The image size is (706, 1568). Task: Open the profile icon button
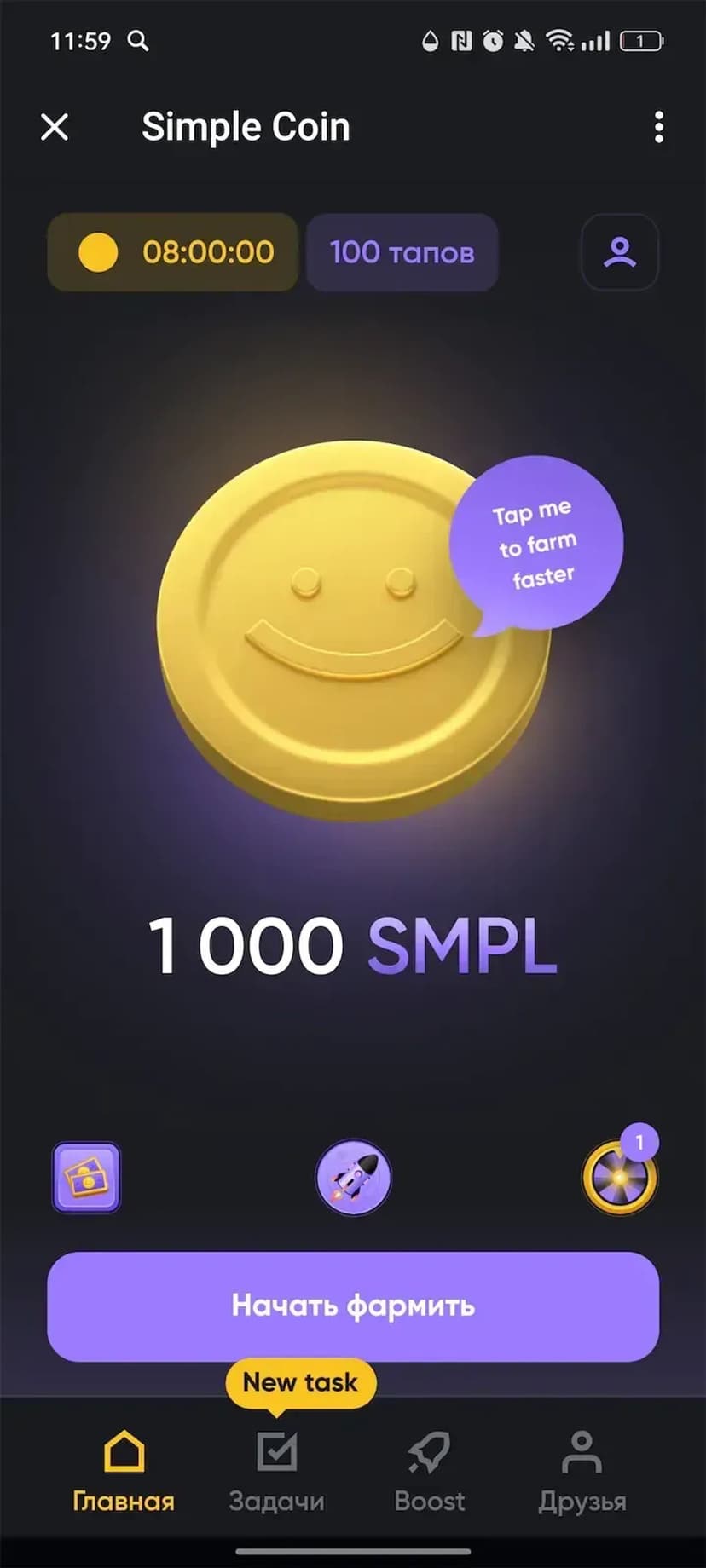(x=620, y=252)
